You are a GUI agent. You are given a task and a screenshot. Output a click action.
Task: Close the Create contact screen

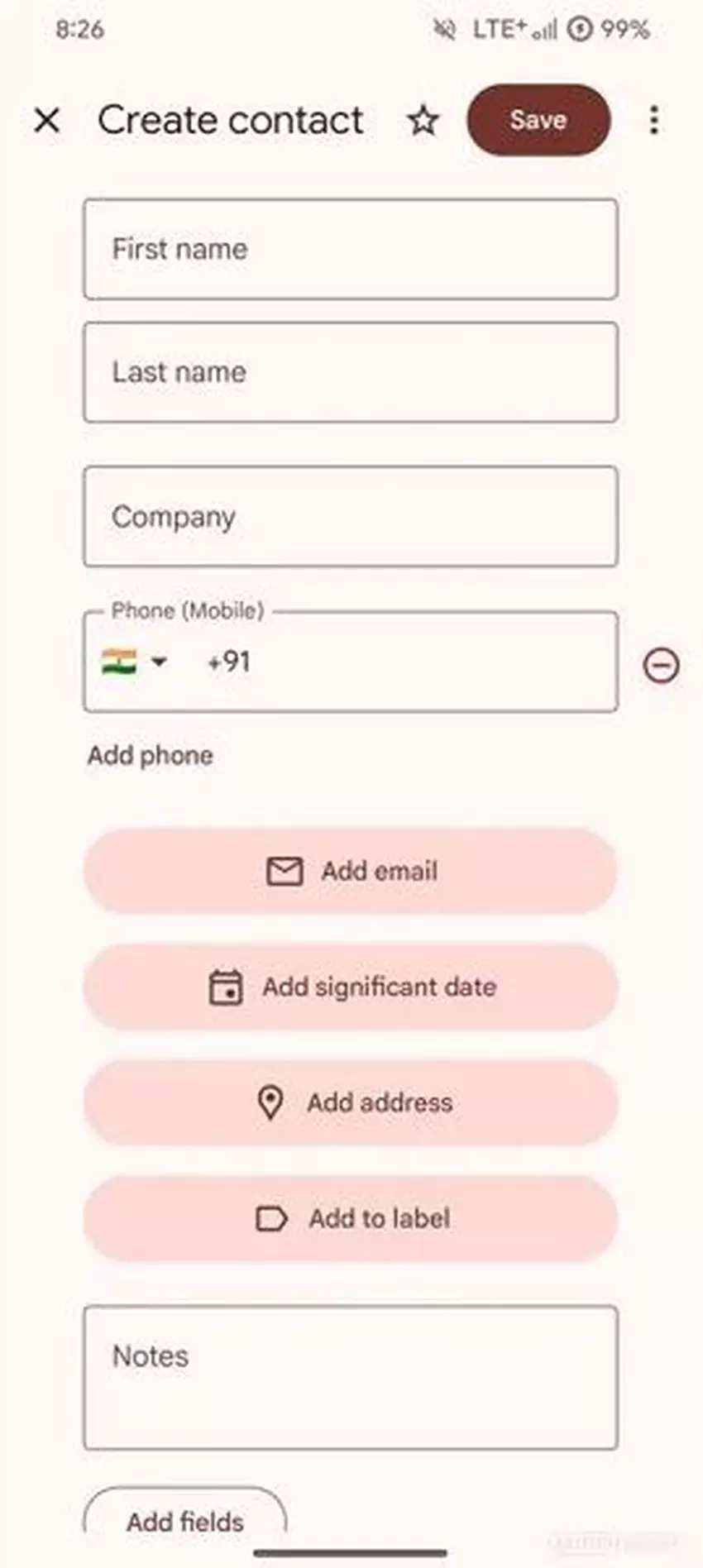tap(47, 121)
